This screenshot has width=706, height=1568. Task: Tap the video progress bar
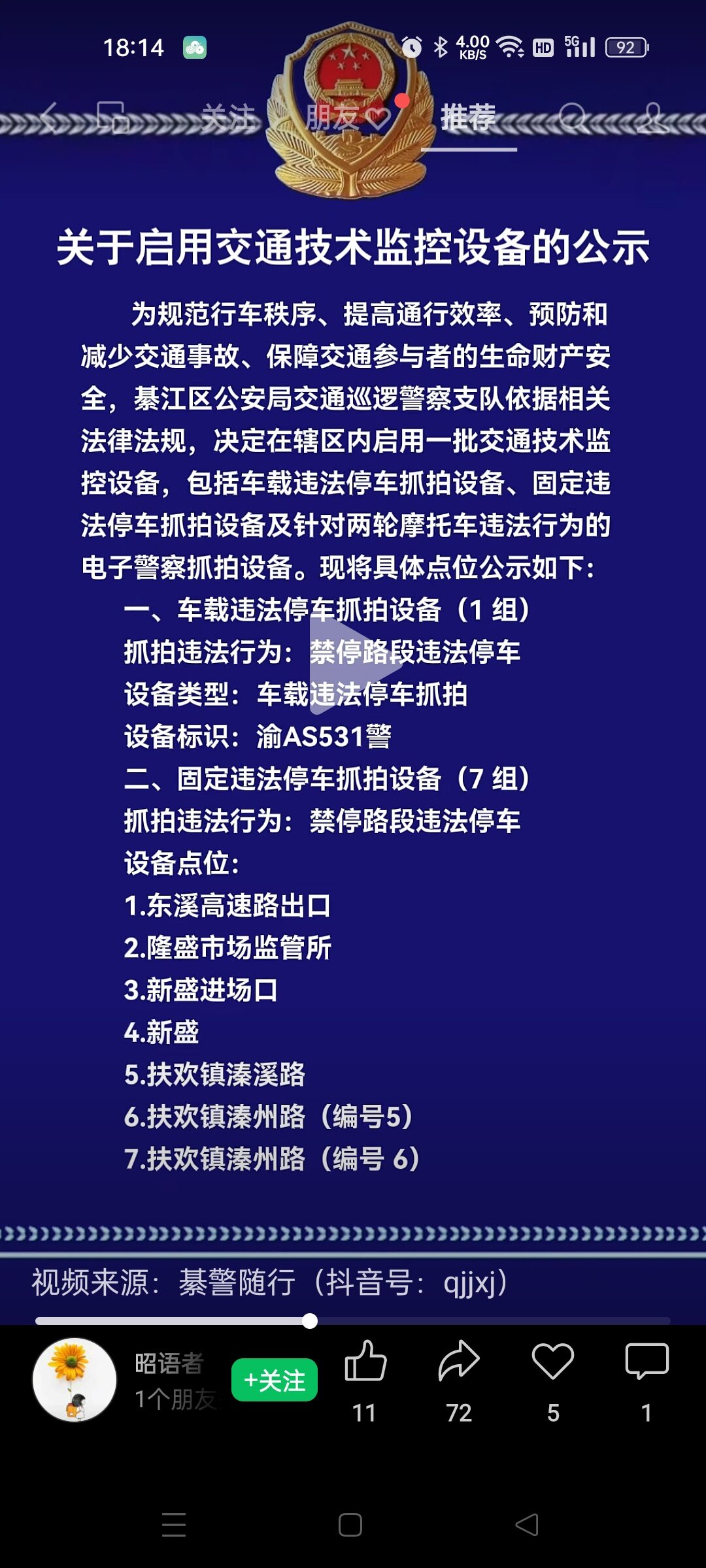tap(353, 1321)
